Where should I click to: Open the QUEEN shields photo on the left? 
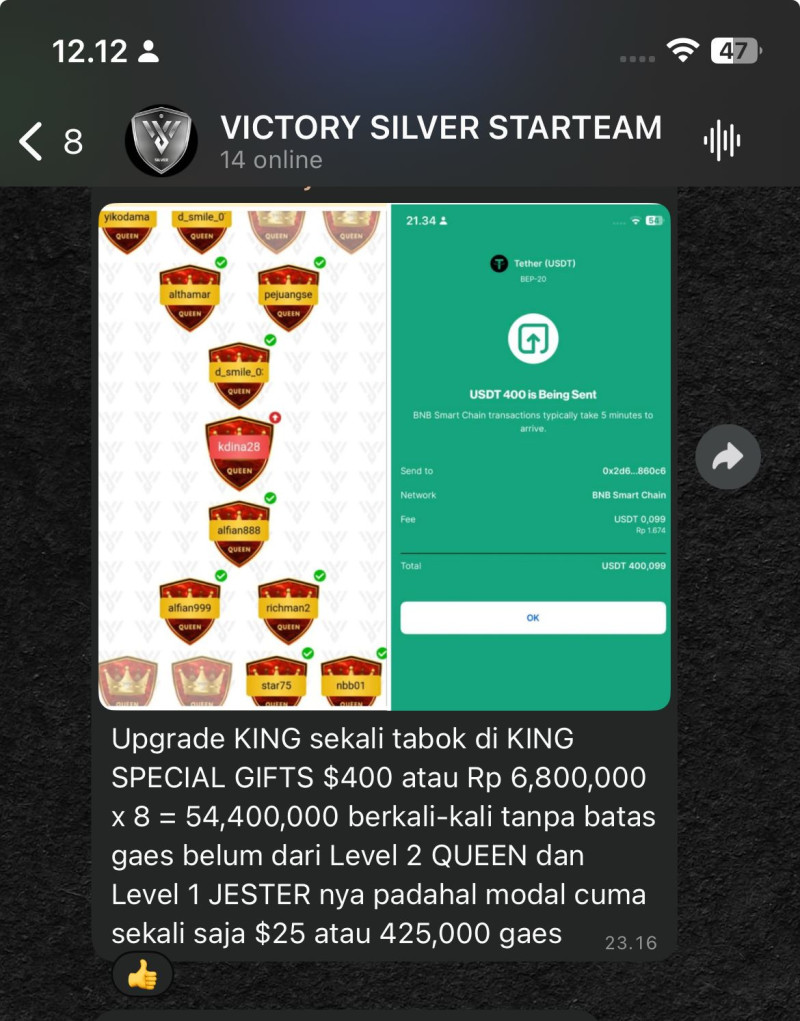[243, 457]
